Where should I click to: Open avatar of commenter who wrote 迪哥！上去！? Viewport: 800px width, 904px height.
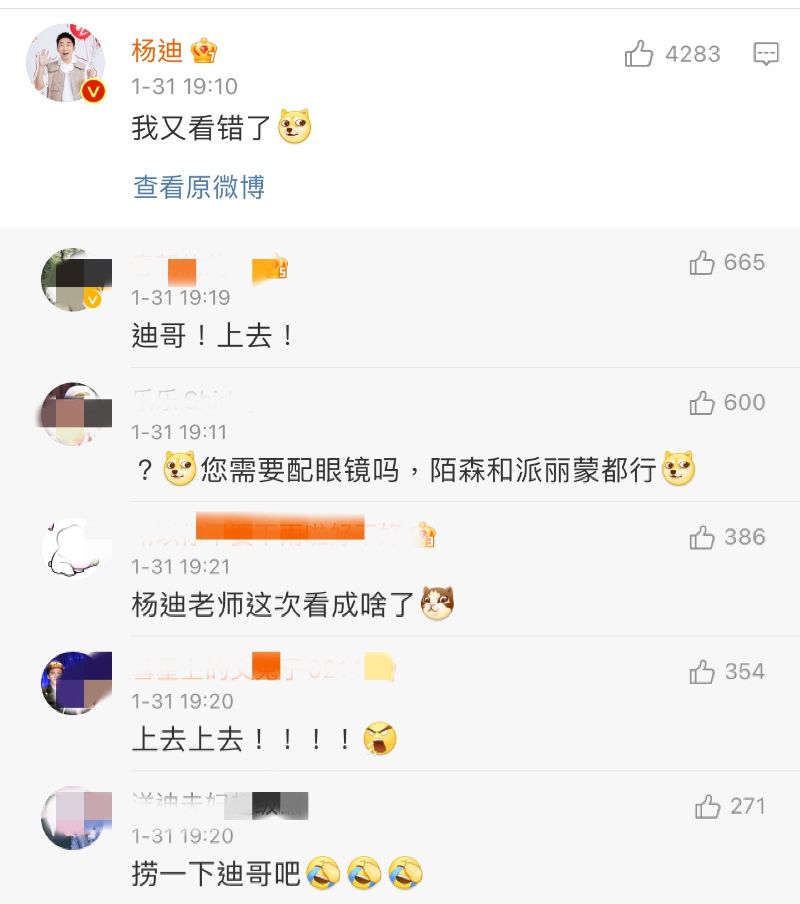pyautogui.click(x=72, y=280)
